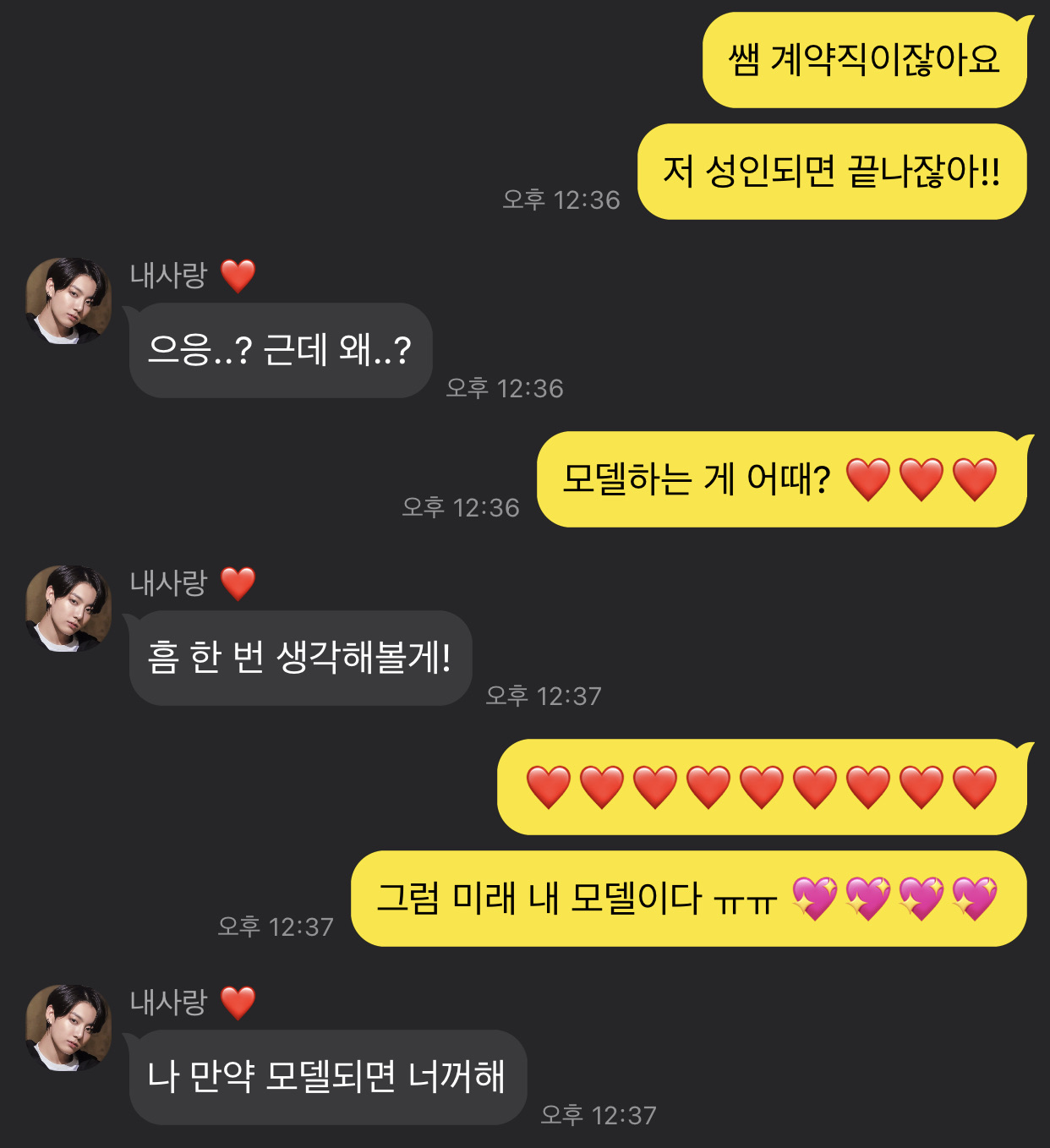Viewport: 1050px width, 1148px height.
Task: Tap avatar beside "나 만약 모델되면 너꺼해"
Action: (68, 1028)
